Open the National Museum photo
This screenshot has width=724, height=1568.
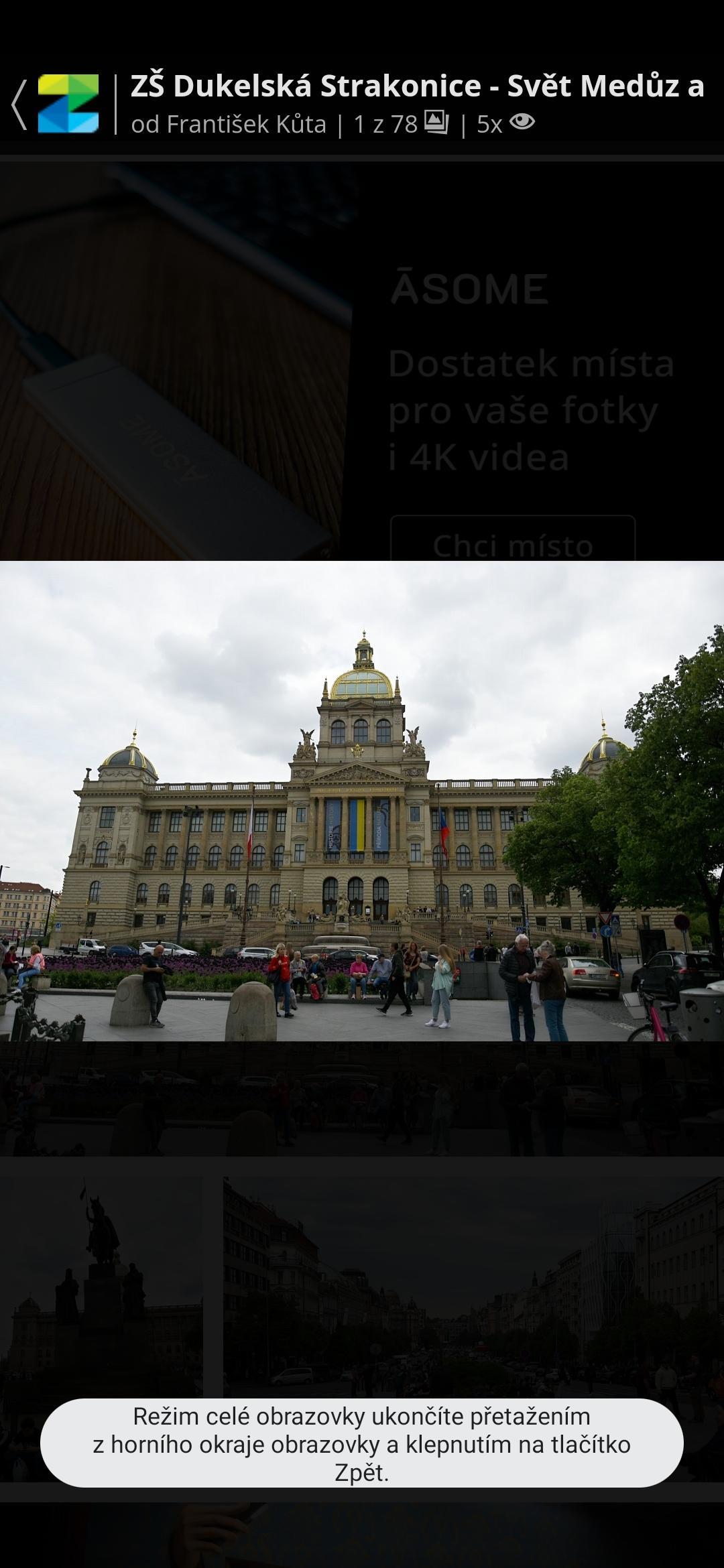(362, 801)
